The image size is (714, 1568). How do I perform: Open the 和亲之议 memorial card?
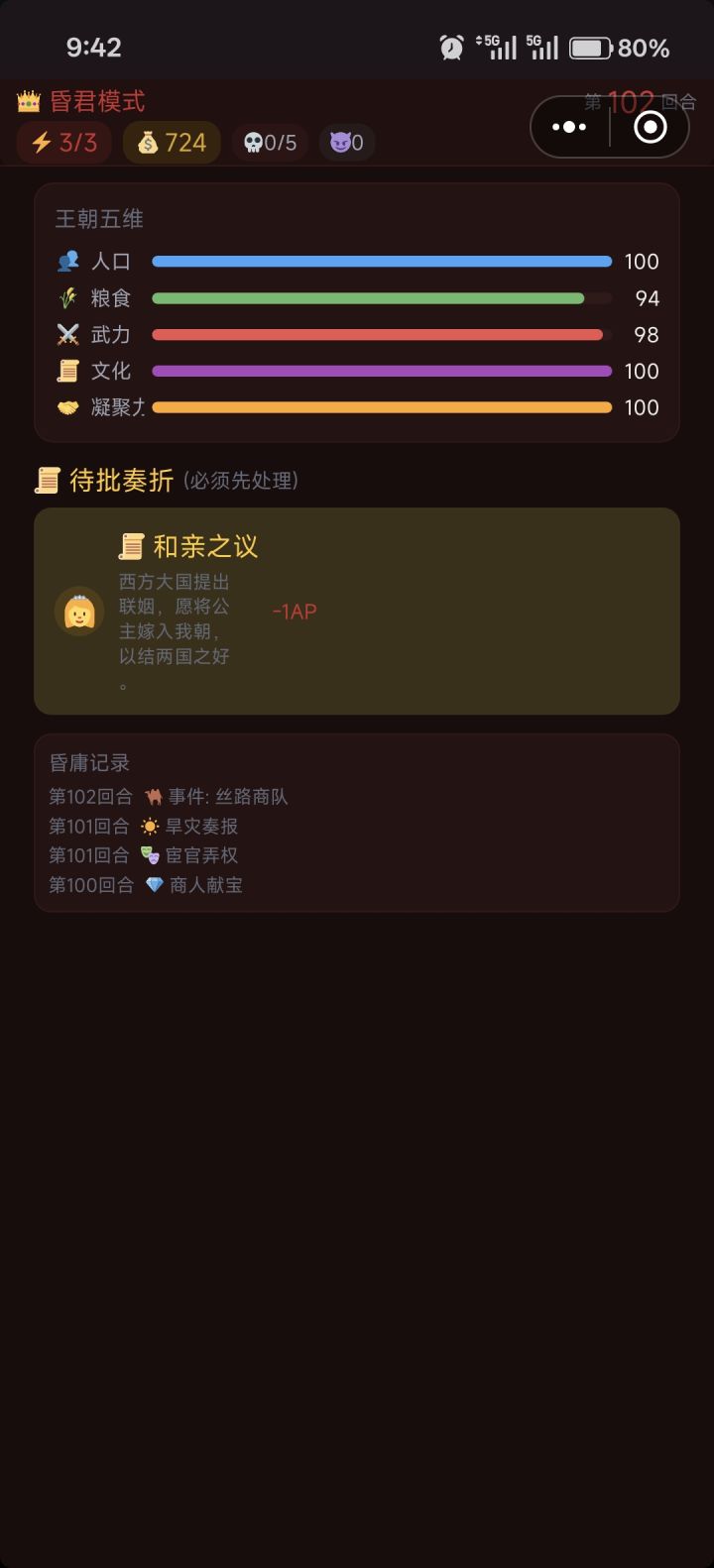coord(357,612)
